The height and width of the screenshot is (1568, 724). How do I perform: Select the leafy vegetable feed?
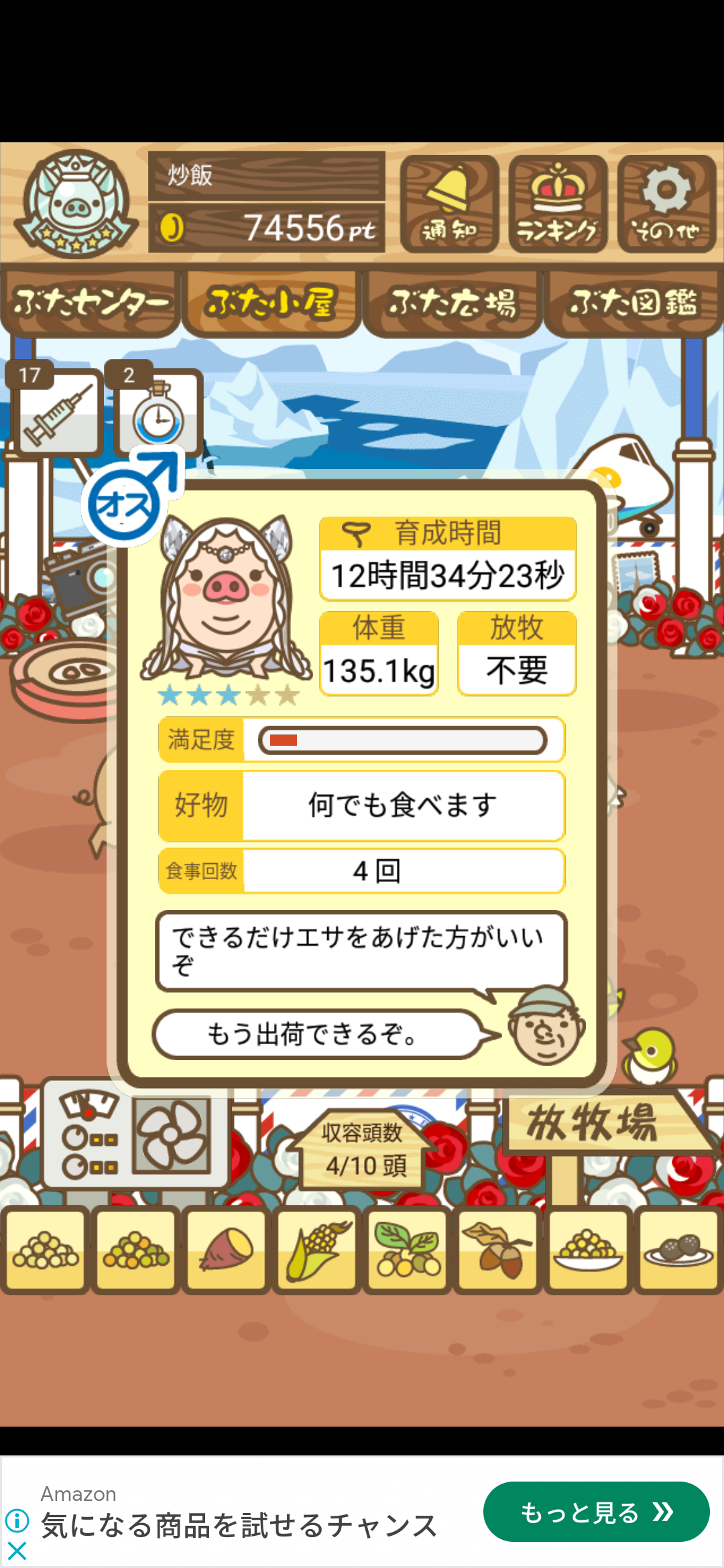coord(407,1249)
